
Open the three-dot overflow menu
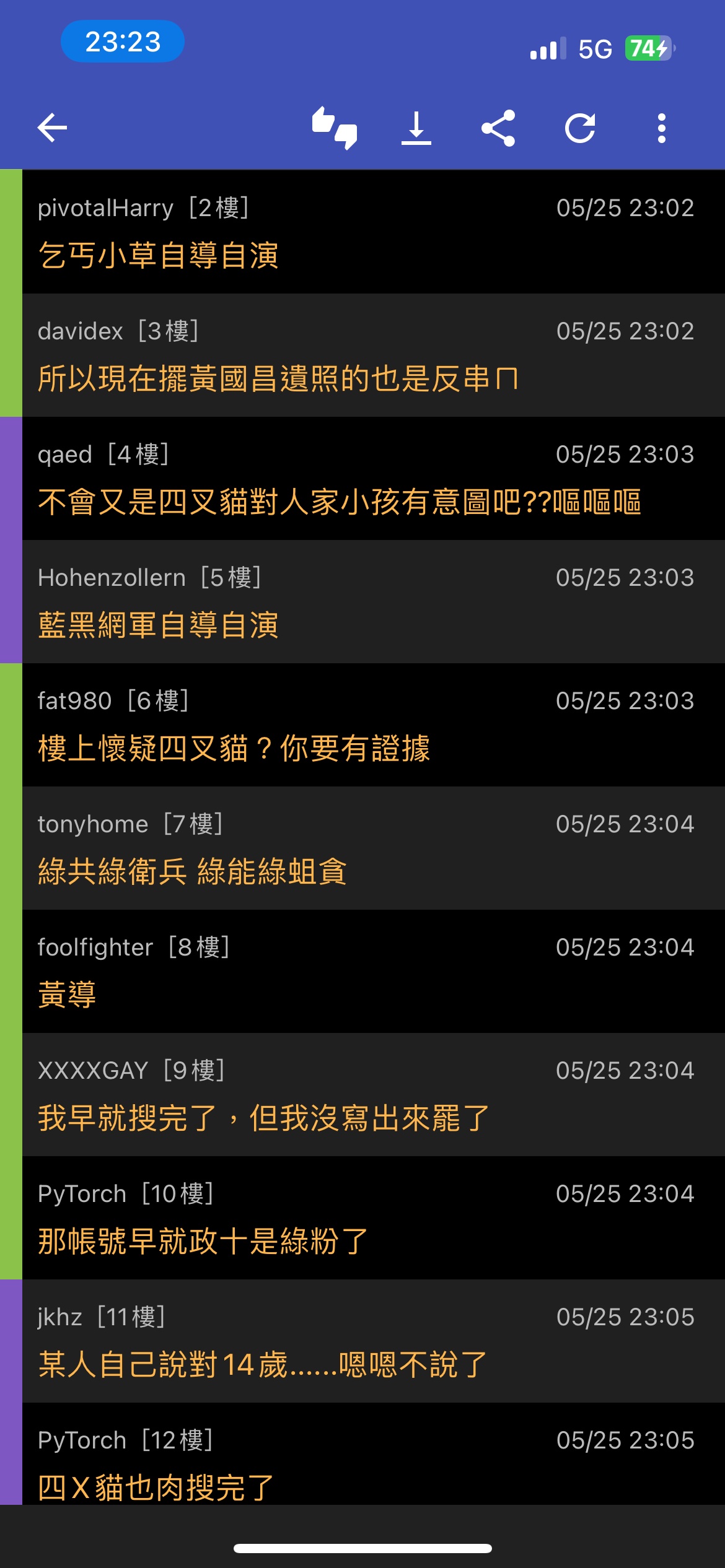click(x=662, y=128)
